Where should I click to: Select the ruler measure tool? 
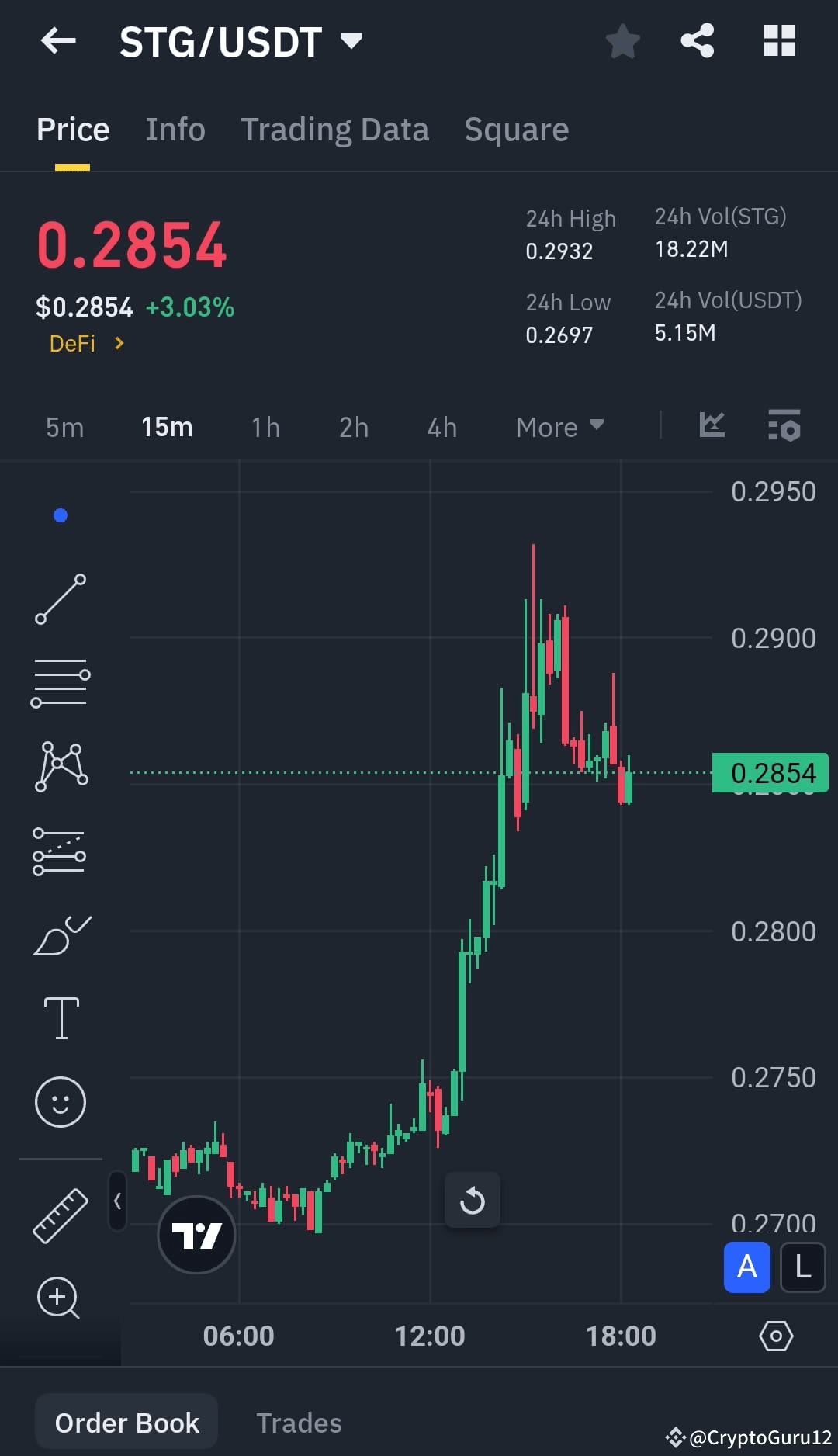[x=61, y=1215]
